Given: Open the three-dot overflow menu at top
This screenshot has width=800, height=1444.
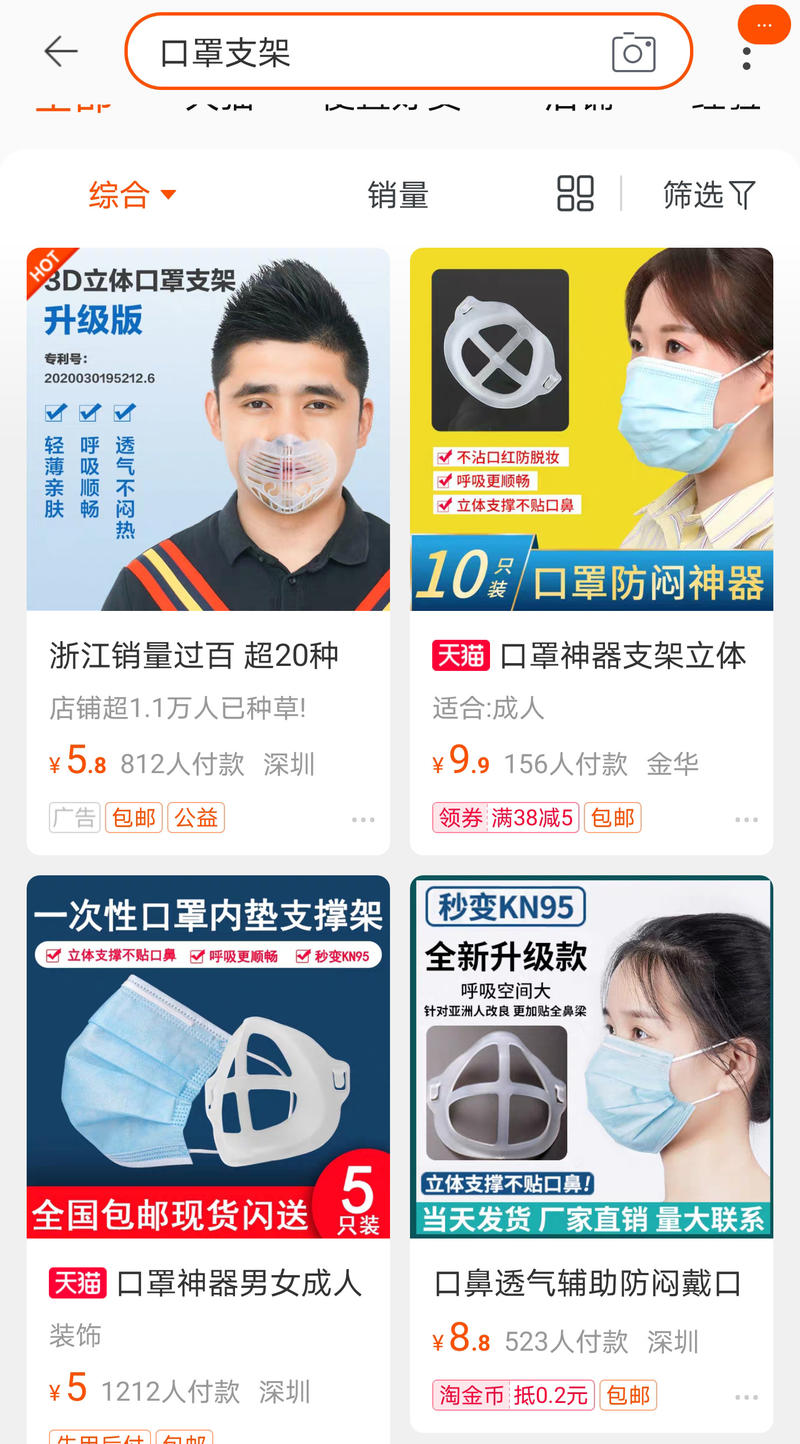Looking at the screenshot, I should (746, 57).
